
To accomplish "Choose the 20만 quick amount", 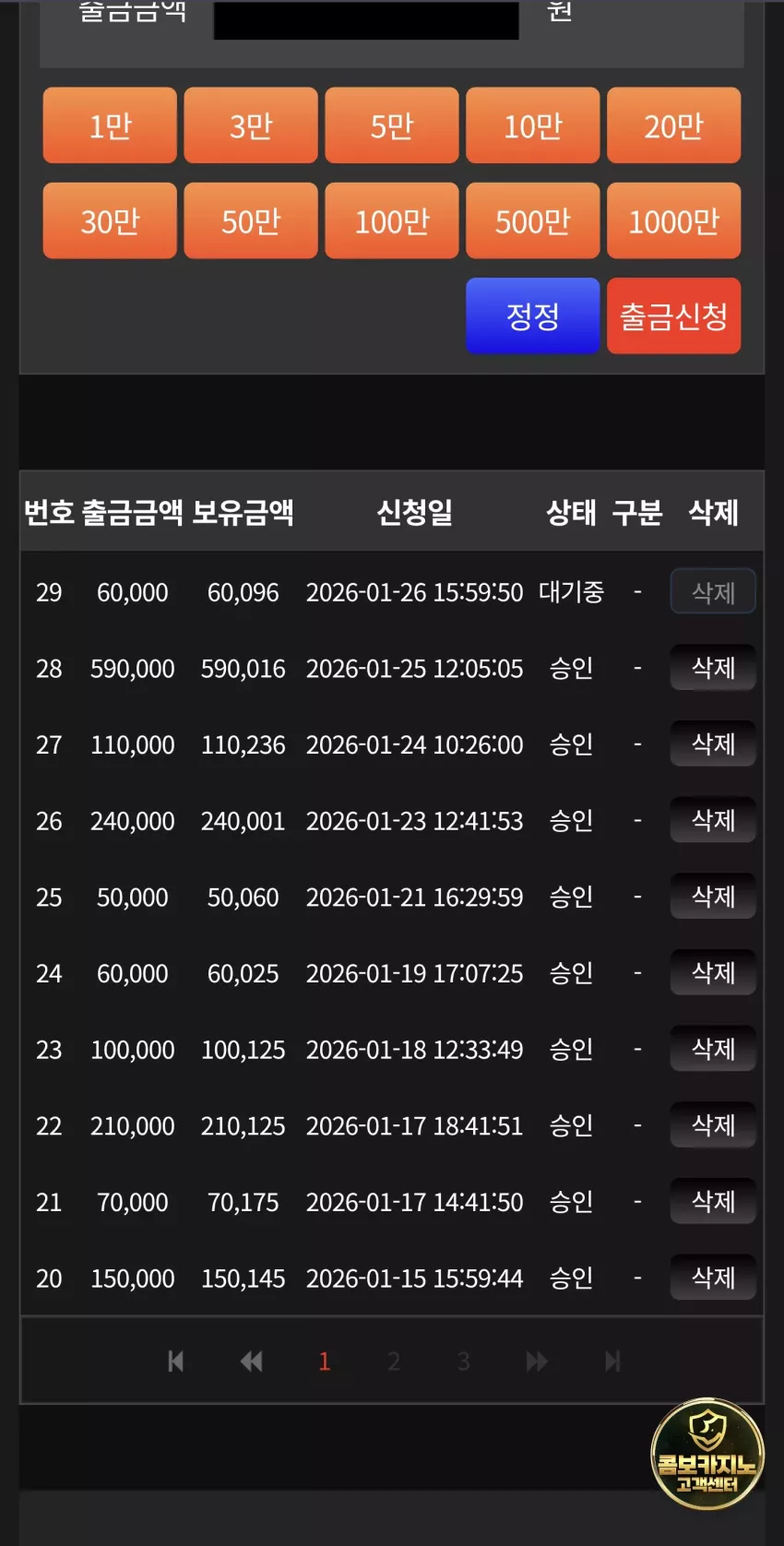I will pyautogui.click(x=673, y=125).
